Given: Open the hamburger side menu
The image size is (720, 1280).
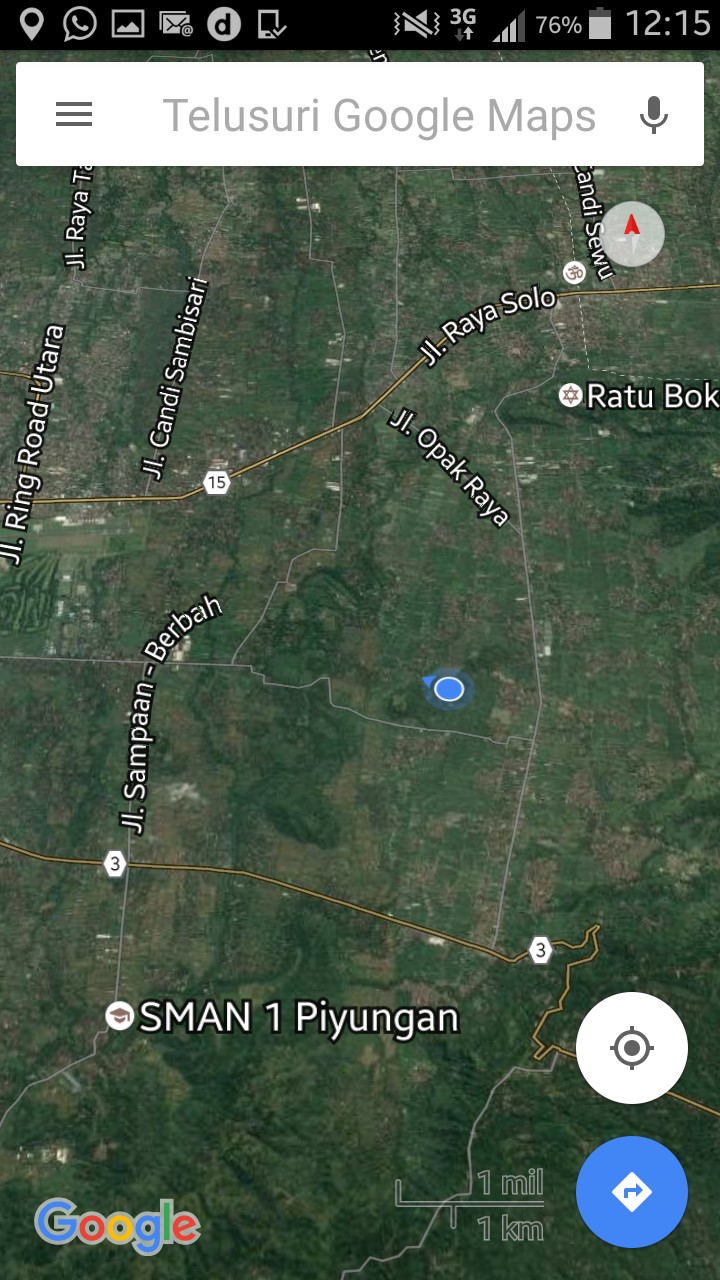Looking at the screenshot, I should (74, 115).
